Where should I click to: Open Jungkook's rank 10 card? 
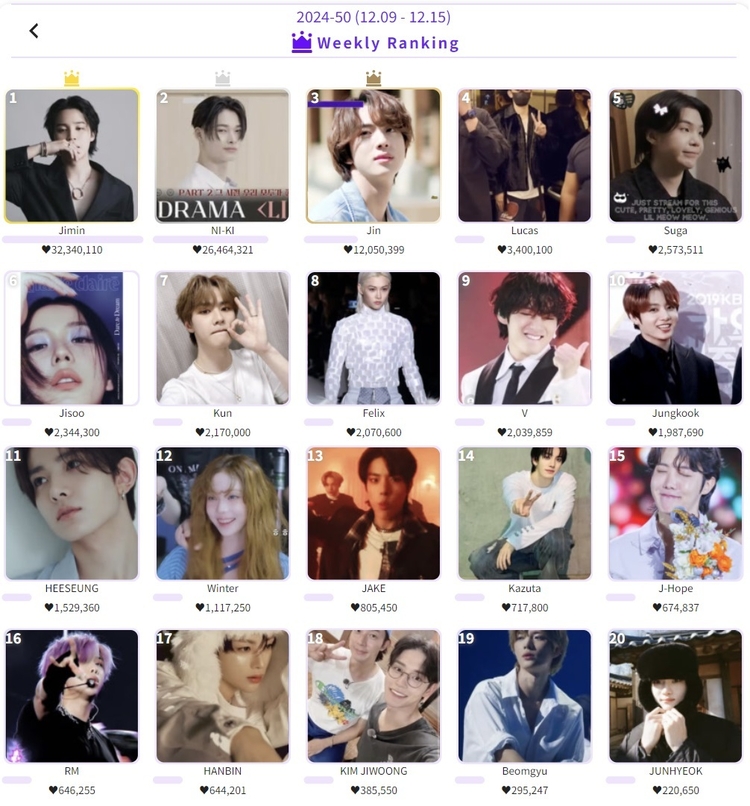click(676, 338)
